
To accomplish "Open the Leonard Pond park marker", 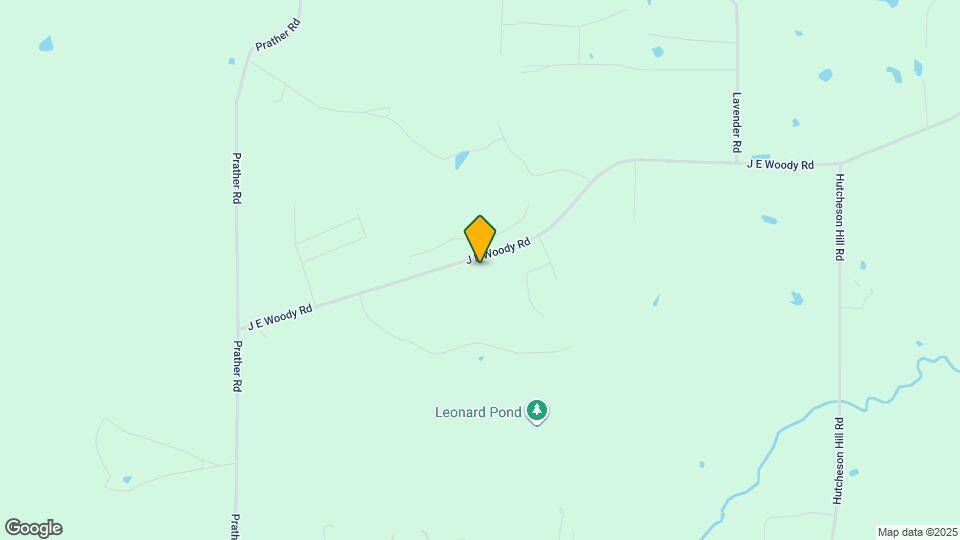I will click(x=538, y=410).
